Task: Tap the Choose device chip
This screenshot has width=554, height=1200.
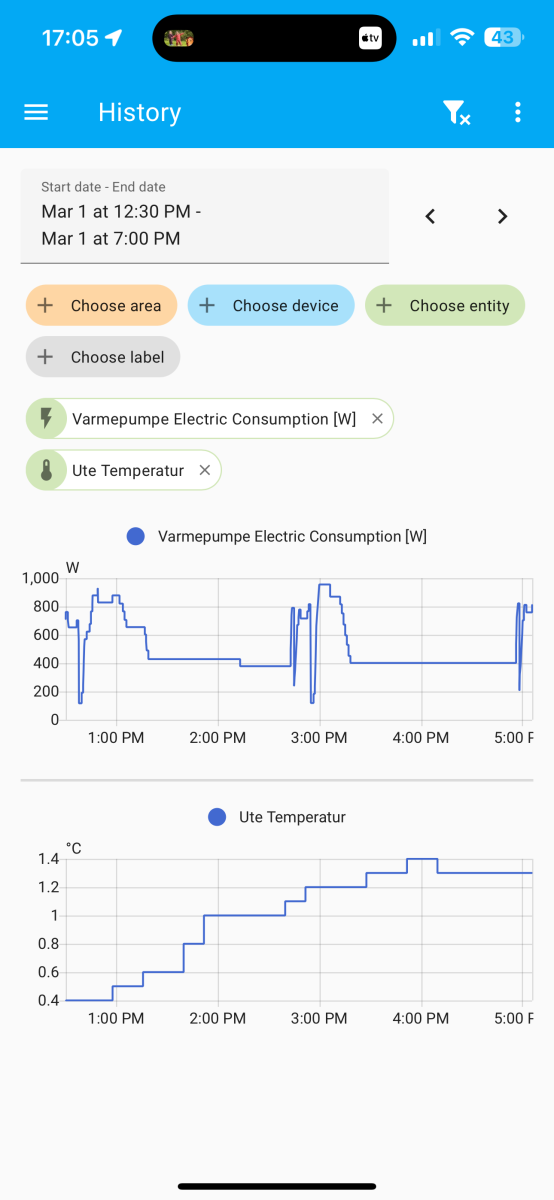Action: (271, 306)
